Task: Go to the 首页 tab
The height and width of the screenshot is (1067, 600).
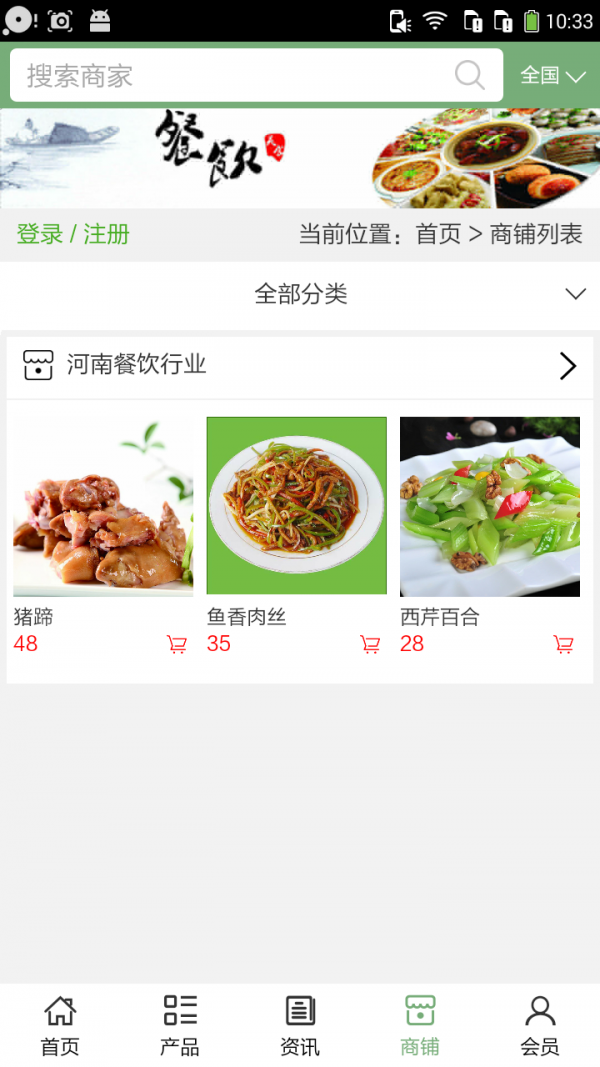Action: pos(60,1026)
